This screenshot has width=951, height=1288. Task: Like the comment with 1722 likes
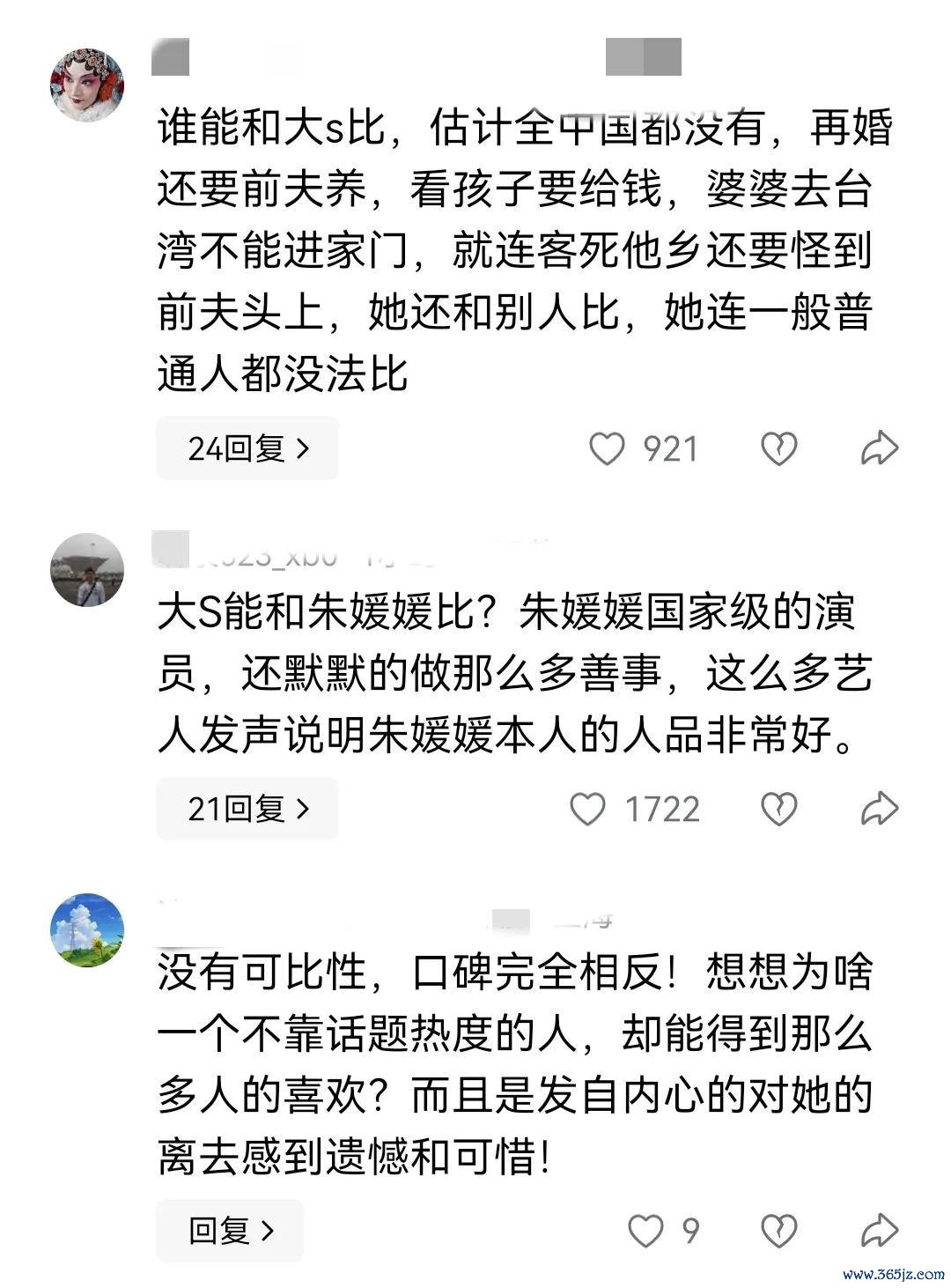pos(587,809)
